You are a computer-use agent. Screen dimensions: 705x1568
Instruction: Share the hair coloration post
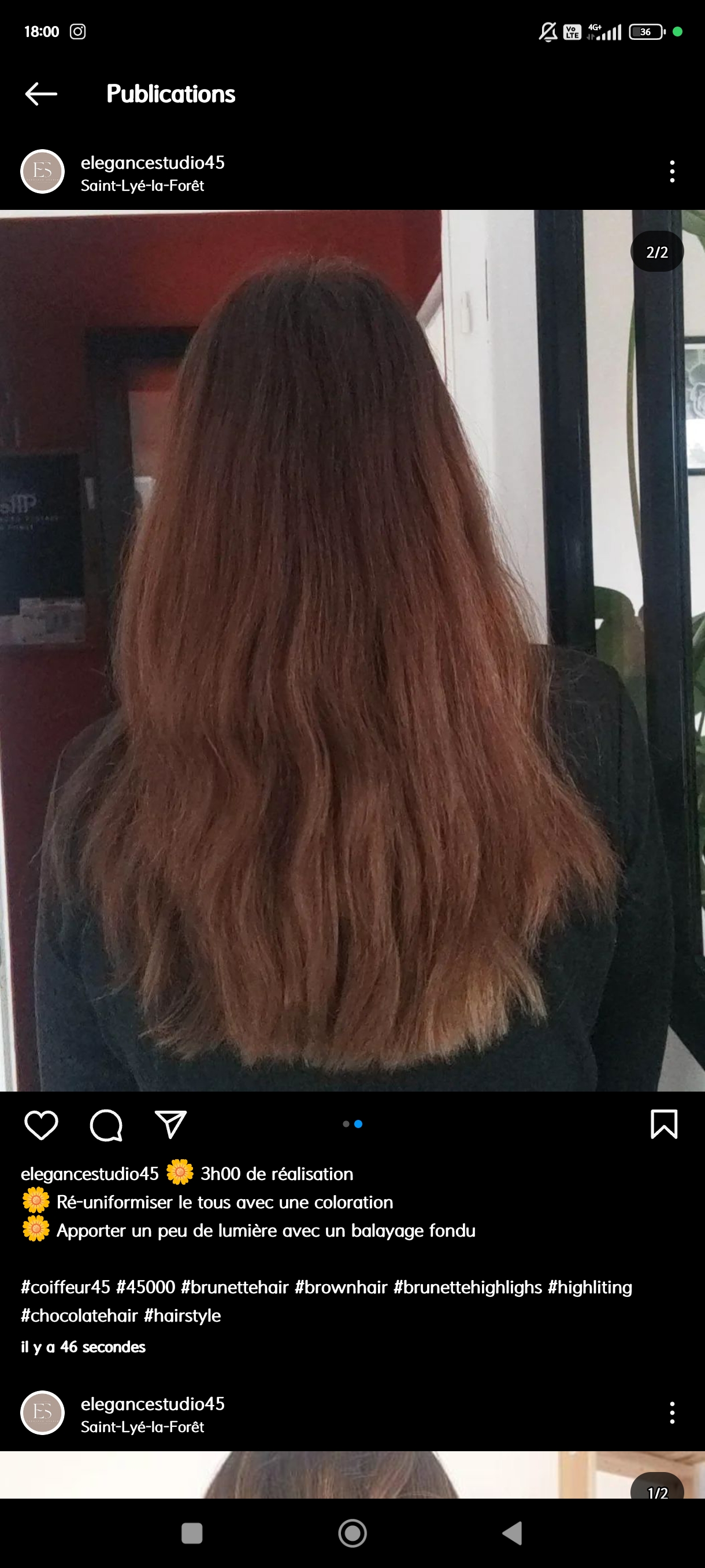(170, 1125)
